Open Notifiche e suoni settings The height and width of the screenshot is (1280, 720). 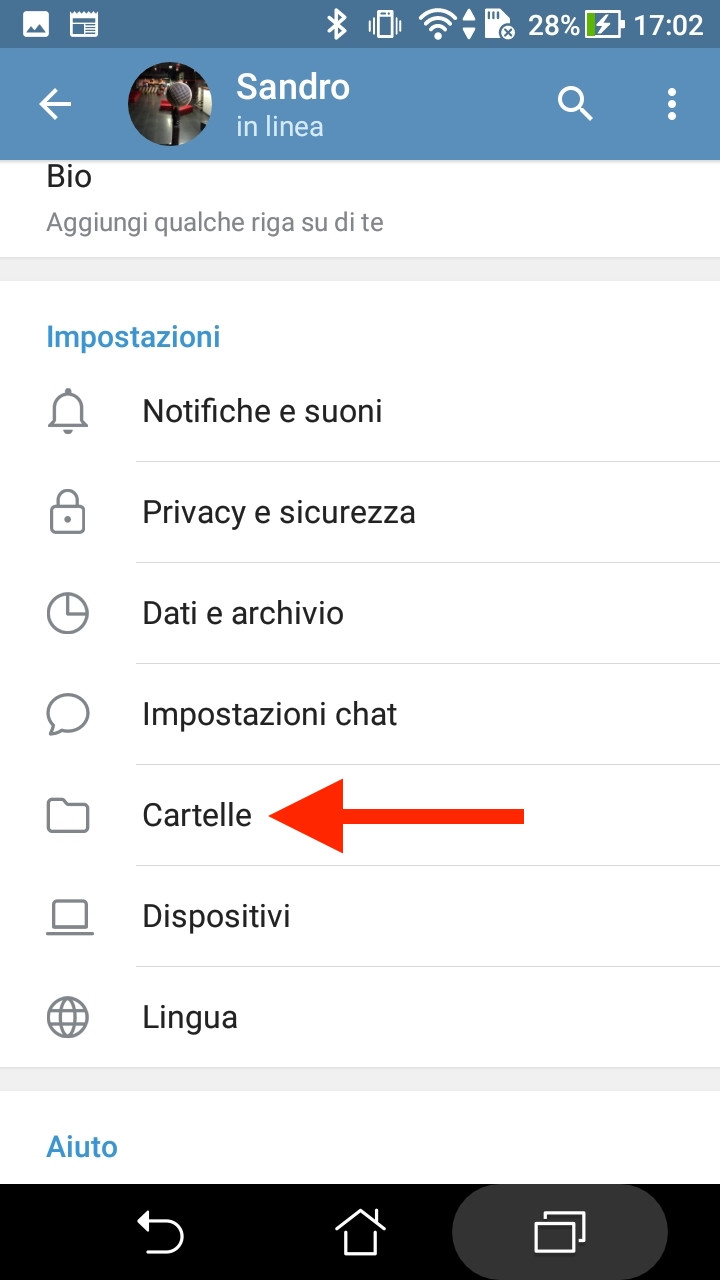coord(360,411)
